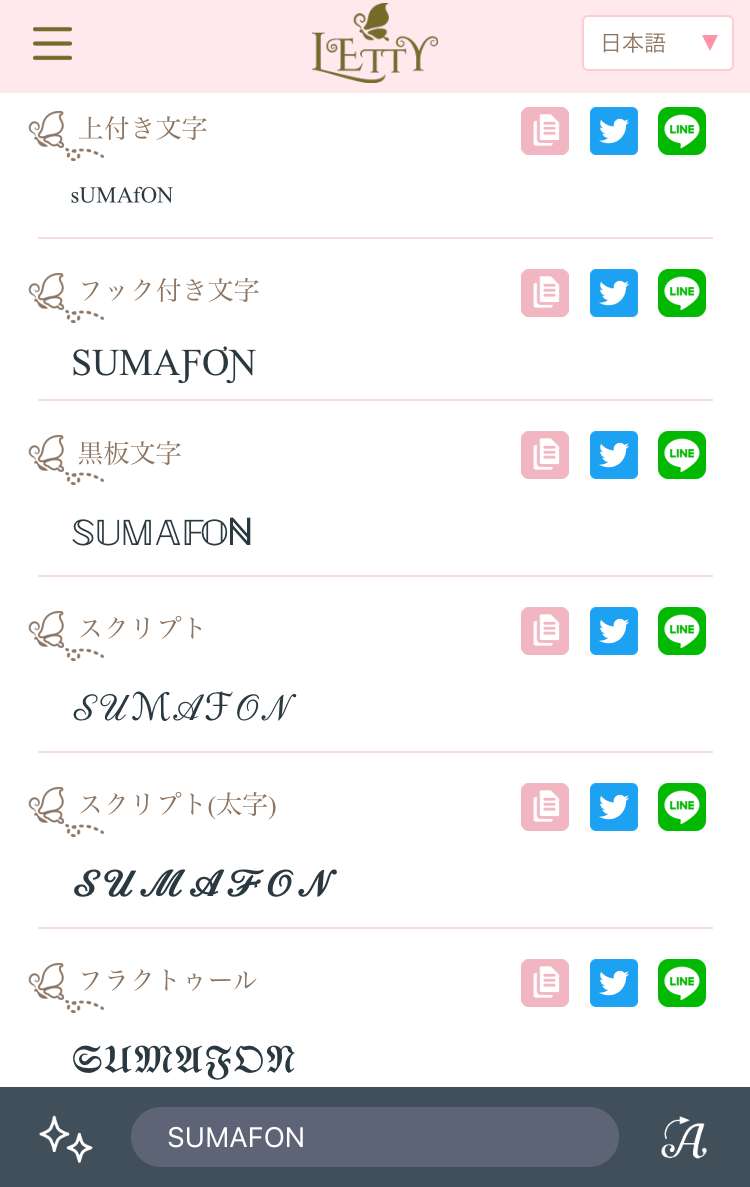Send 黒板文字 text via LINE

[682, 455]
